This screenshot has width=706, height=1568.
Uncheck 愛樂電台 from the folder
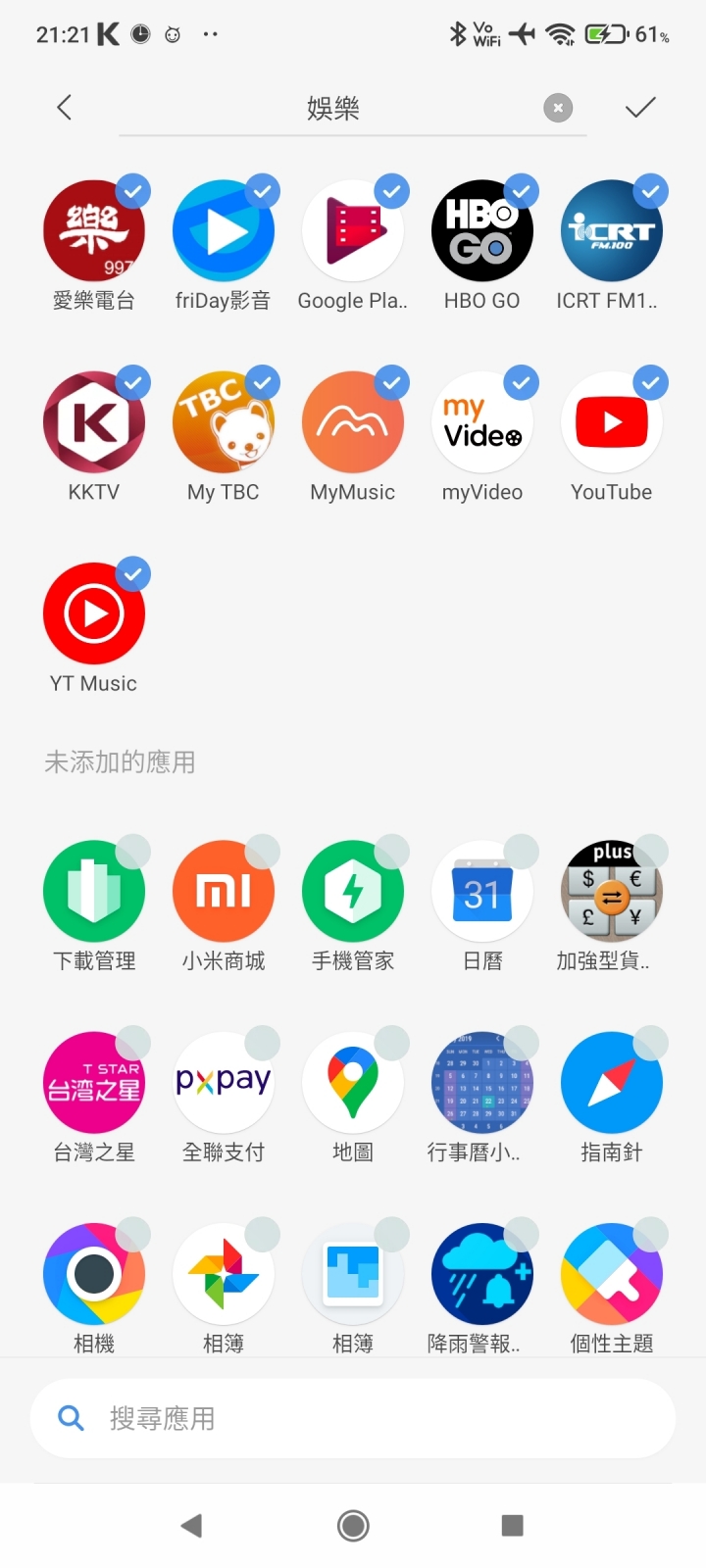tap(94, 231)
